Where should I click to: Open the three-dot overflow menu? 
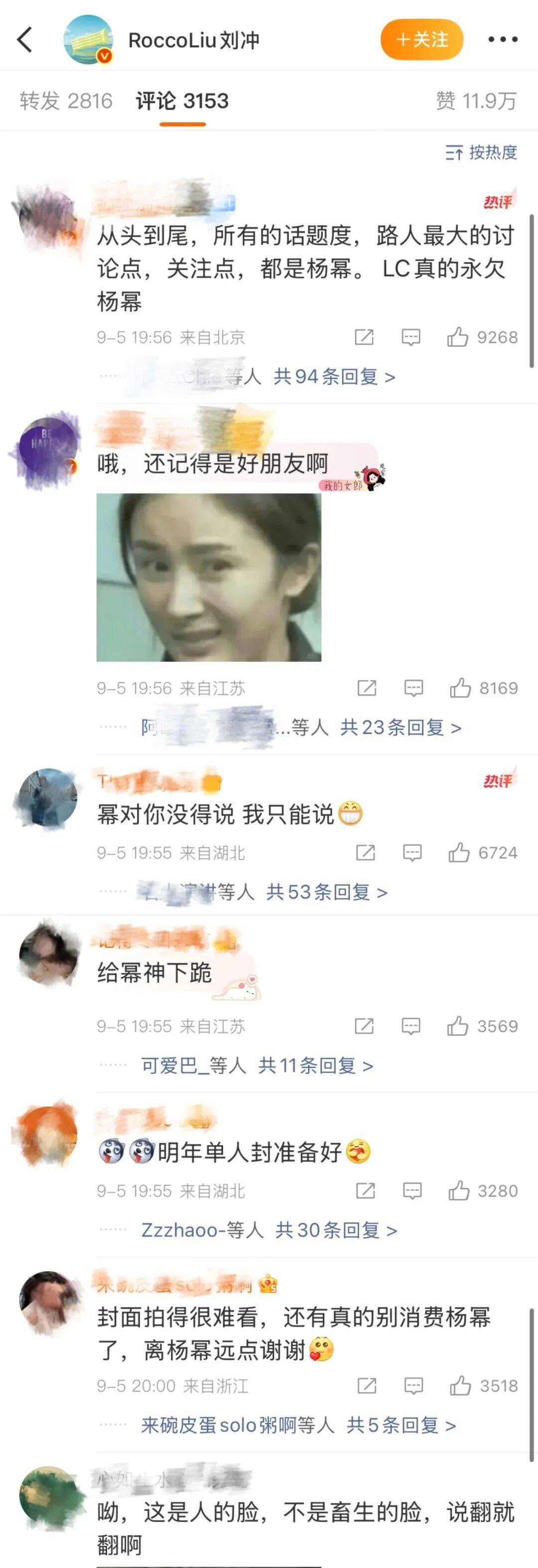coord(503,40)
